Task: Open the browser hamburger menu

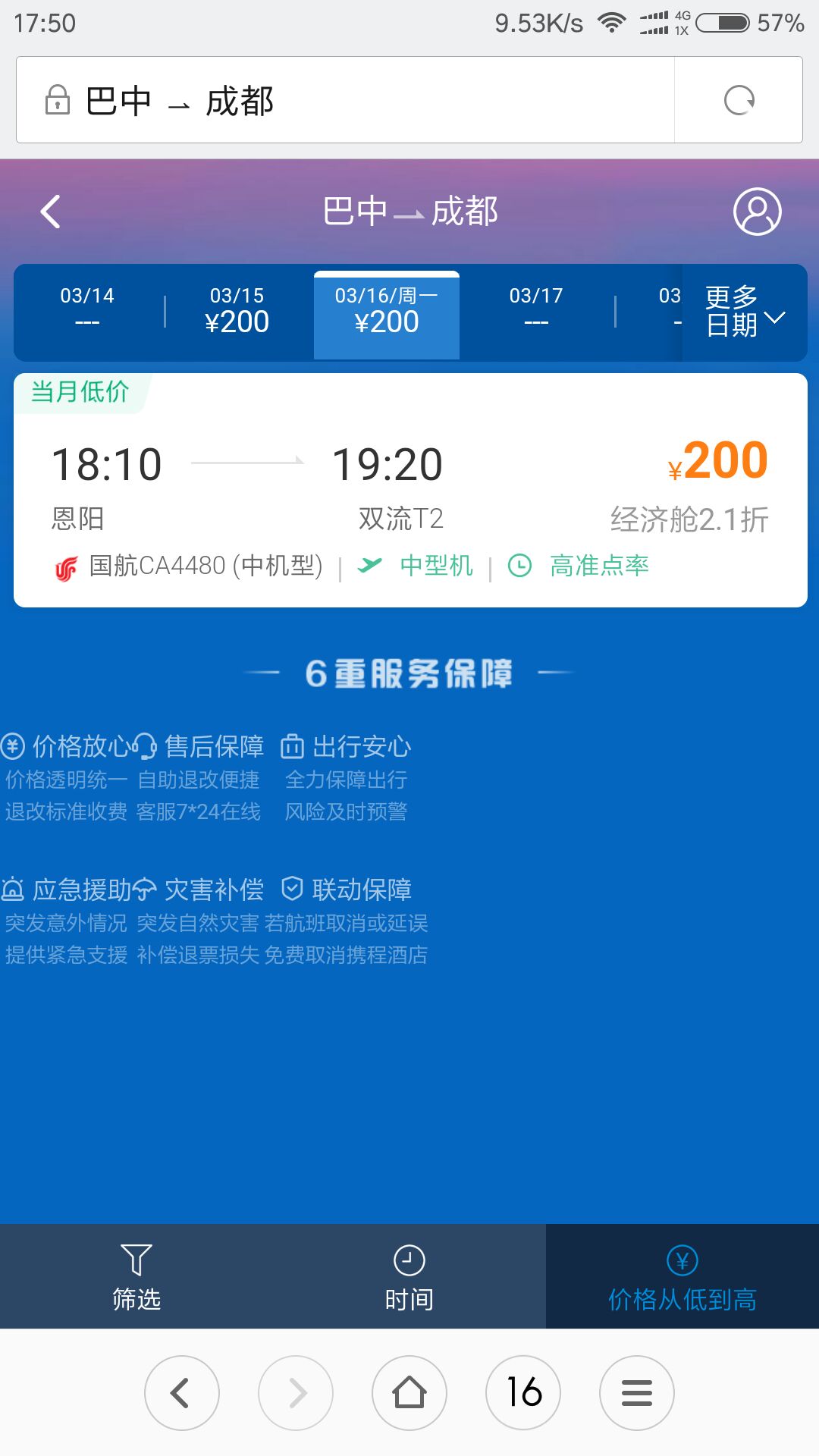Action: pyautogui.click(x=637, y=1393)
